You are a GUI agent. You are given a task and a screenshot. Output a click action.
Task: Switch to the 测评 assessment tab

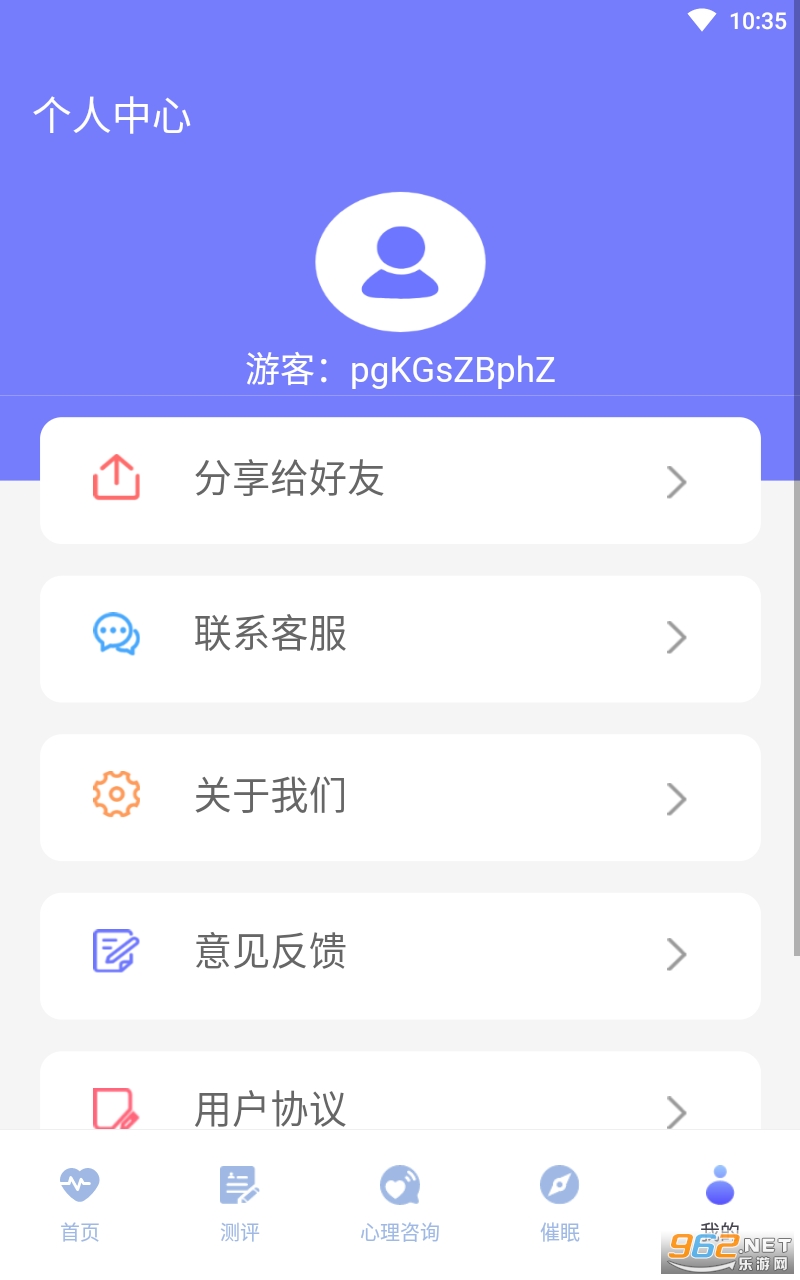240,1202
